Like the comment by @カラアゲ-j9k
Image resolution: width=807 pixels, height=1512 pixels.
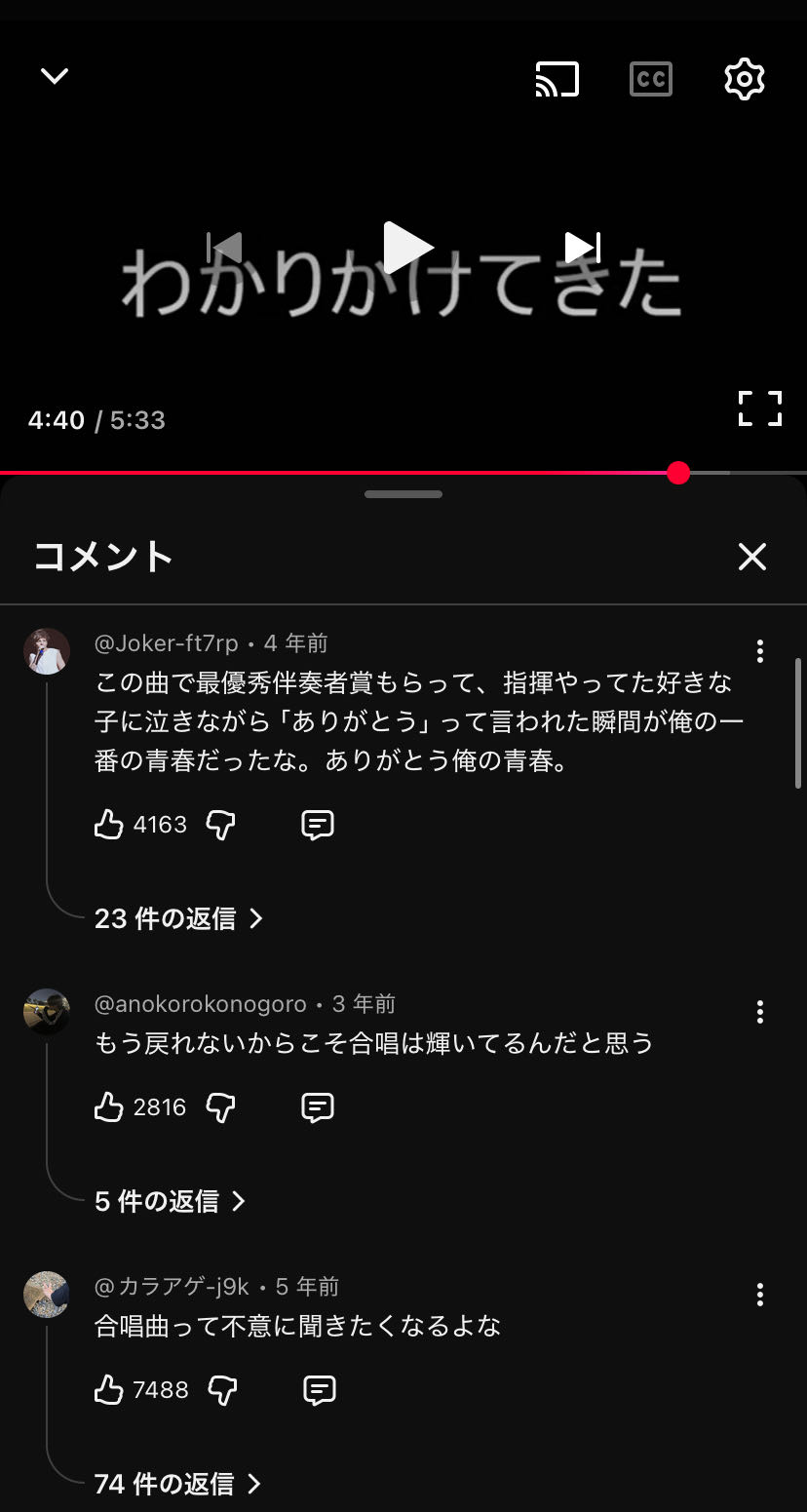(109, 1390)
